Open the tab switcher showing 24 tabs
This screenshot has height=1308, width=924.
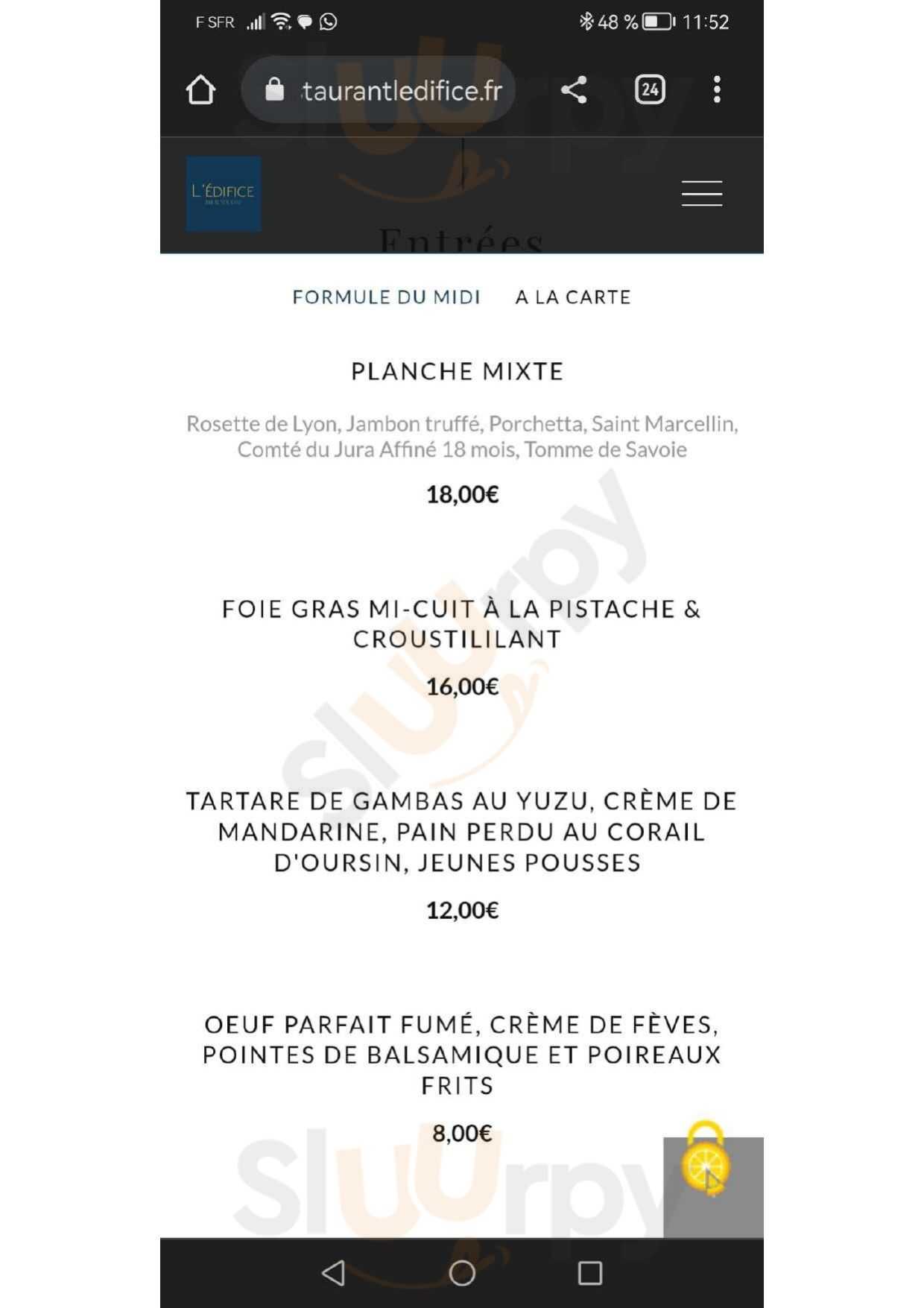coord(648,89)
